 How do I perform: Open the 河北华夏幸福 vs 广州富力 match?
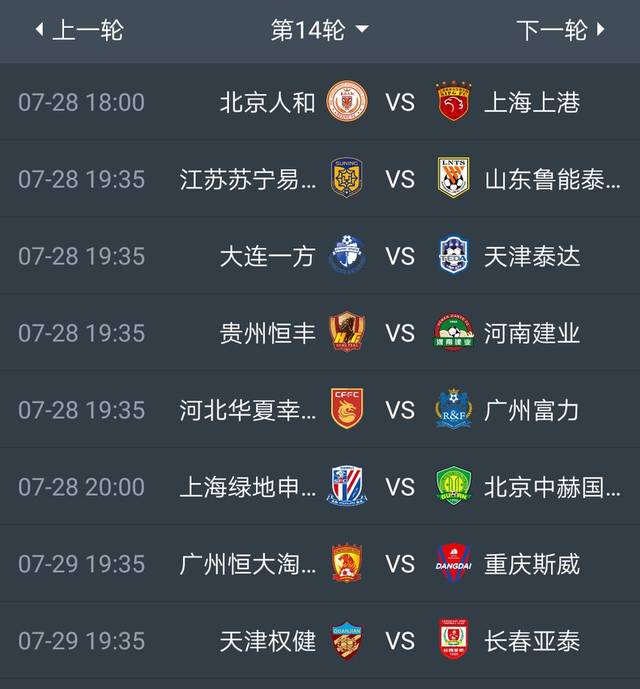399,410
